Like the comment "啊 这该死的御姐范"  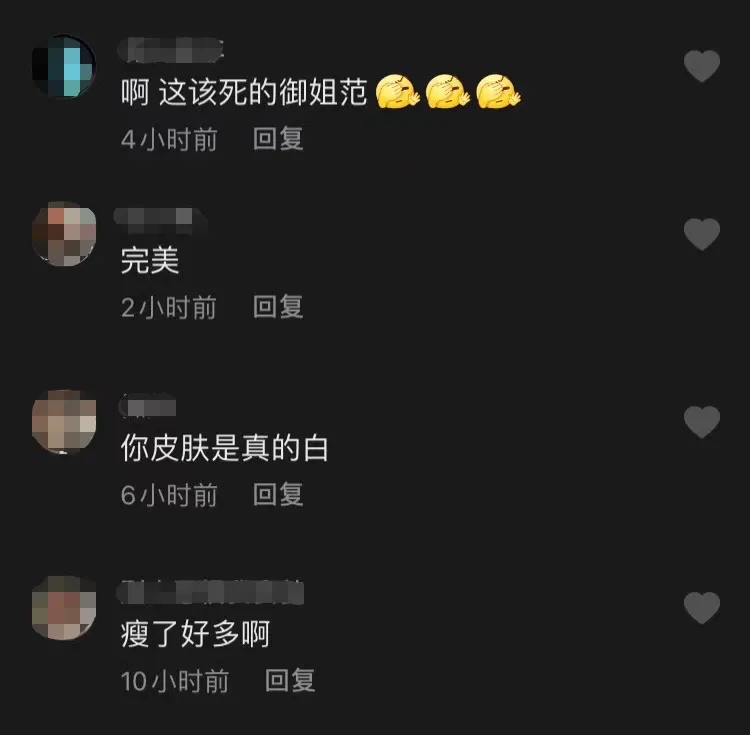(x=702, y=67)
